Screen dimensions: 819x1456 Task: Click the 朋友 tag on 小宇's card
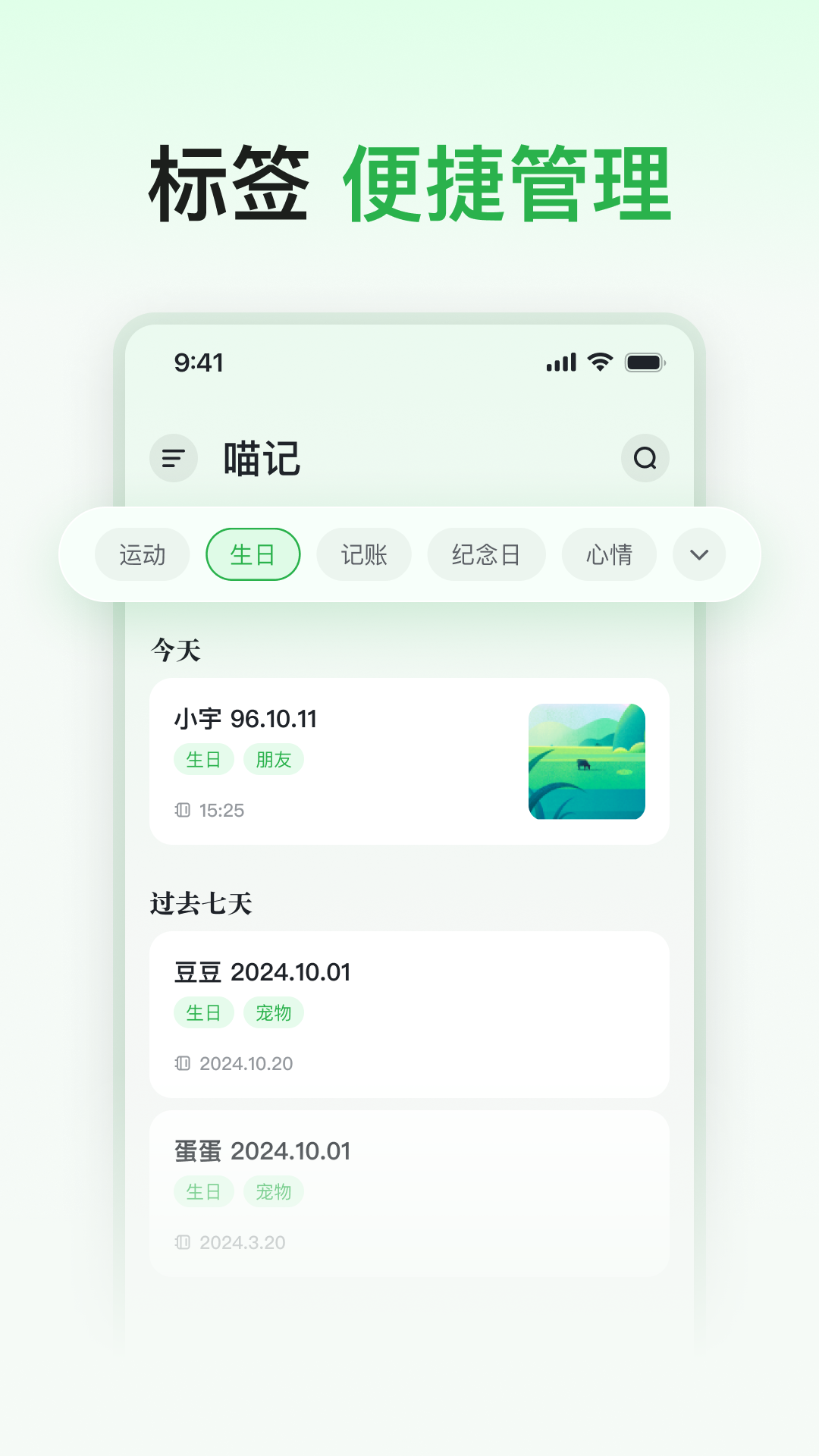click(274, 759)
